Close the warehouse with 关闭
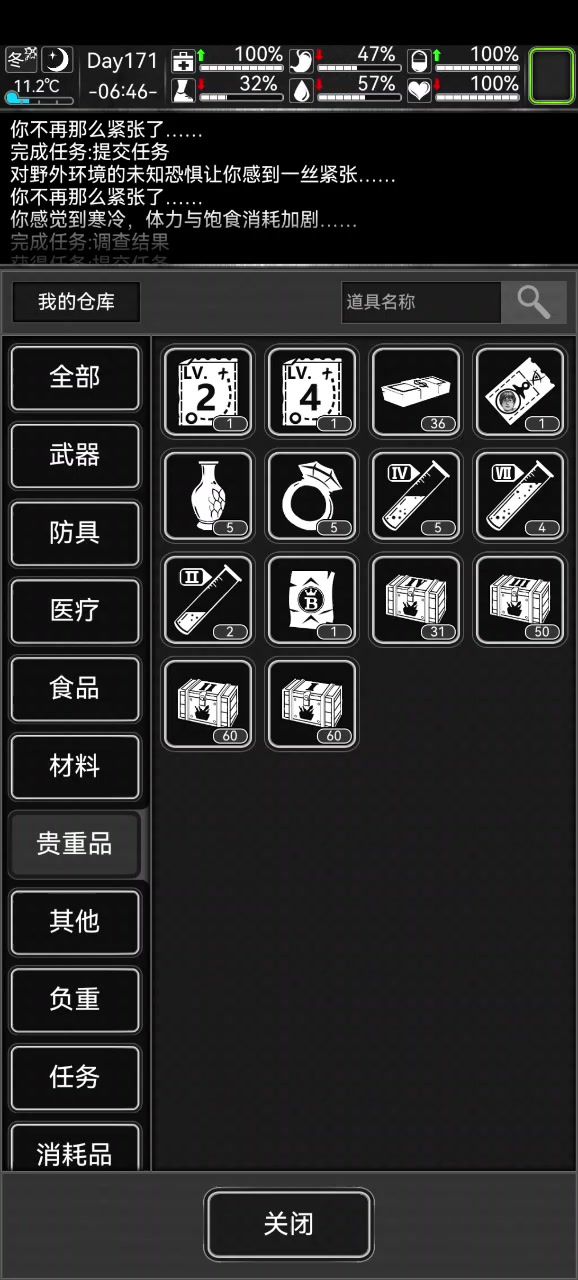Image resolution: width=578 pixels, height=1280 pixels. pos(289,1224)
